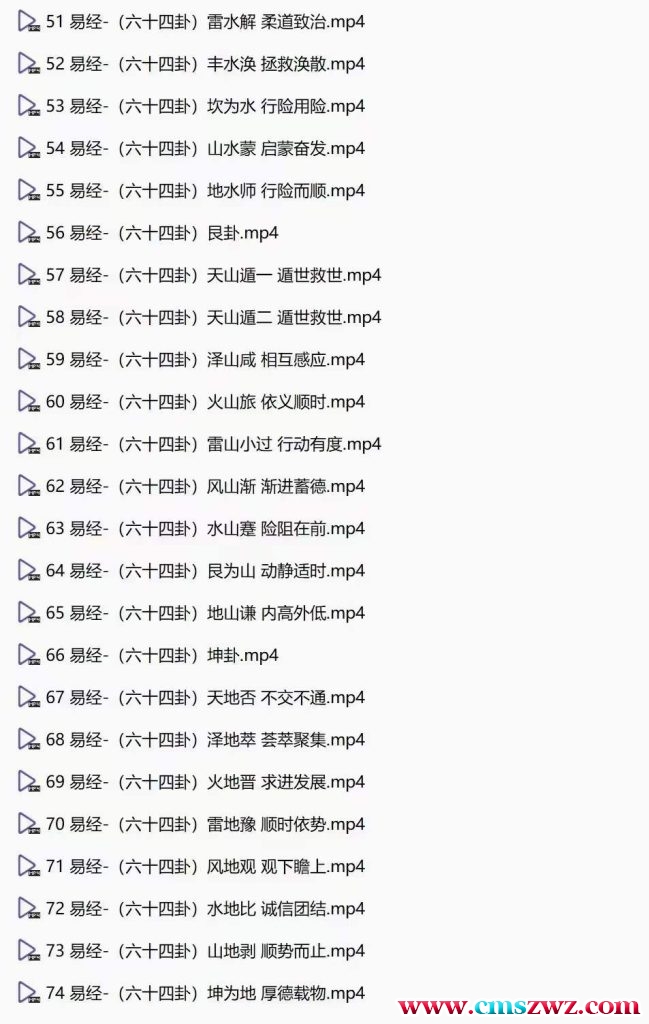This screenshot has width=649, height=1024.
Task: Select 62 风山渐 渐进蓄德.mp4
Action: pyautogui.click(x=205, y=486)
